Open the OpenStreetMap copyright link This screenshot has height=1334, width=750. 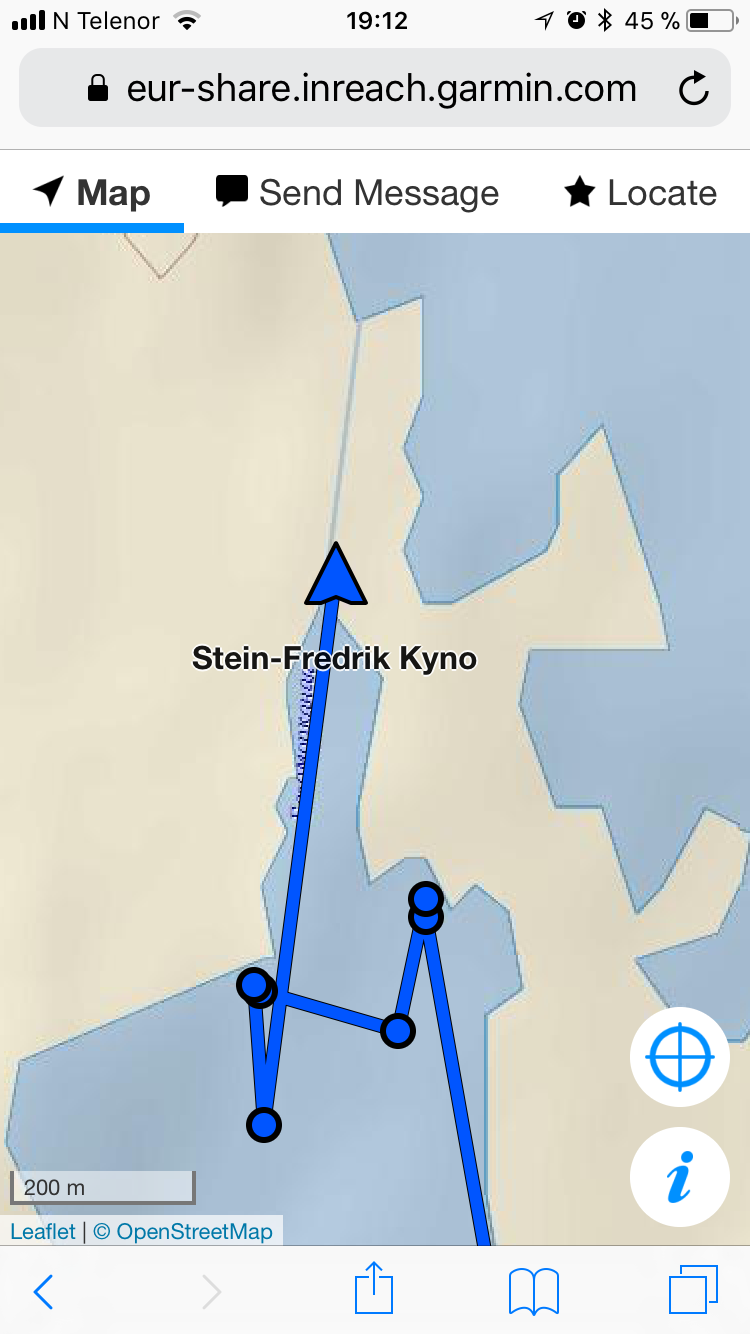pyautogui.click(x=183, y=1231)
